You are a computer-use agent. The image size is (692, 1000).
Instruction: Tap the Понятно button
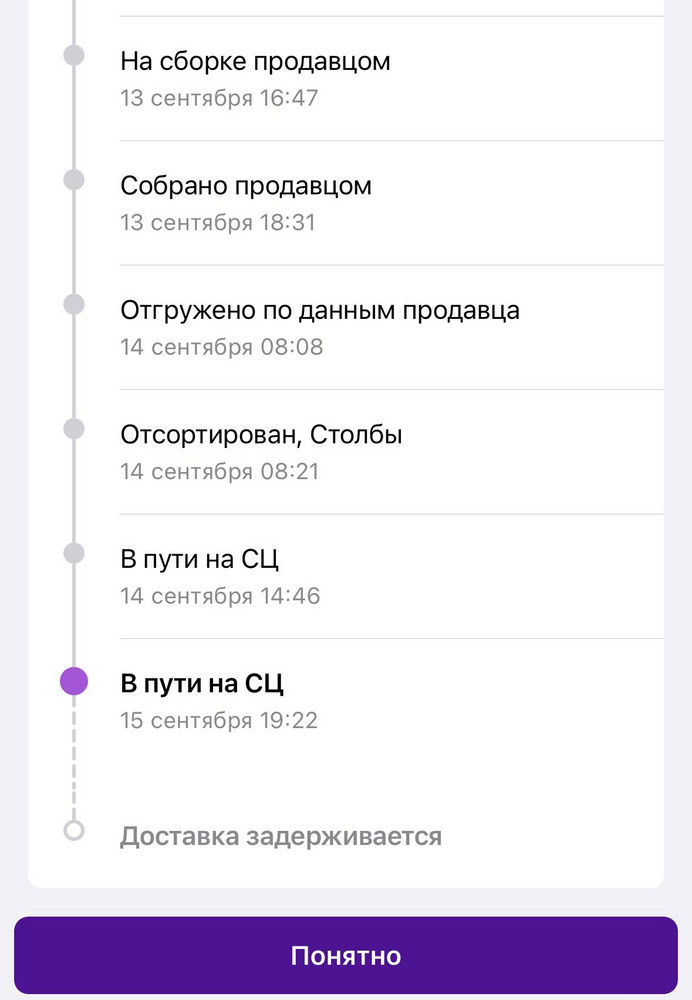[346, 955]
